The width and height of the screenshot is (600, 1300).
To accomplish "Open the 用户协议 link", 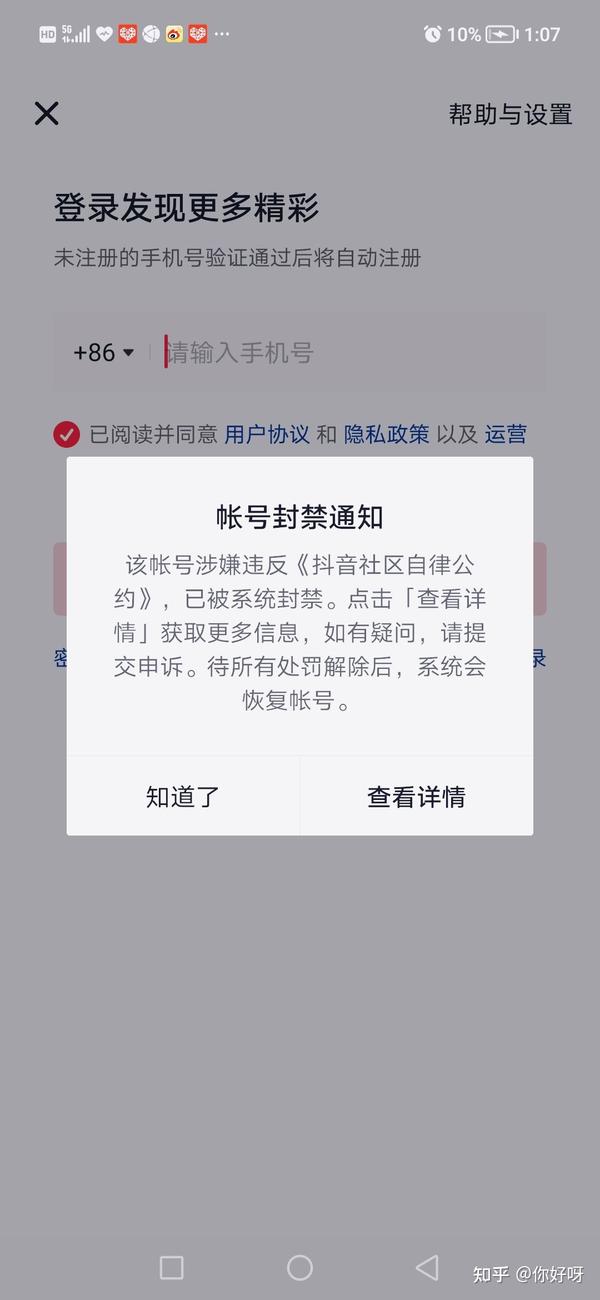I will 267,434.
